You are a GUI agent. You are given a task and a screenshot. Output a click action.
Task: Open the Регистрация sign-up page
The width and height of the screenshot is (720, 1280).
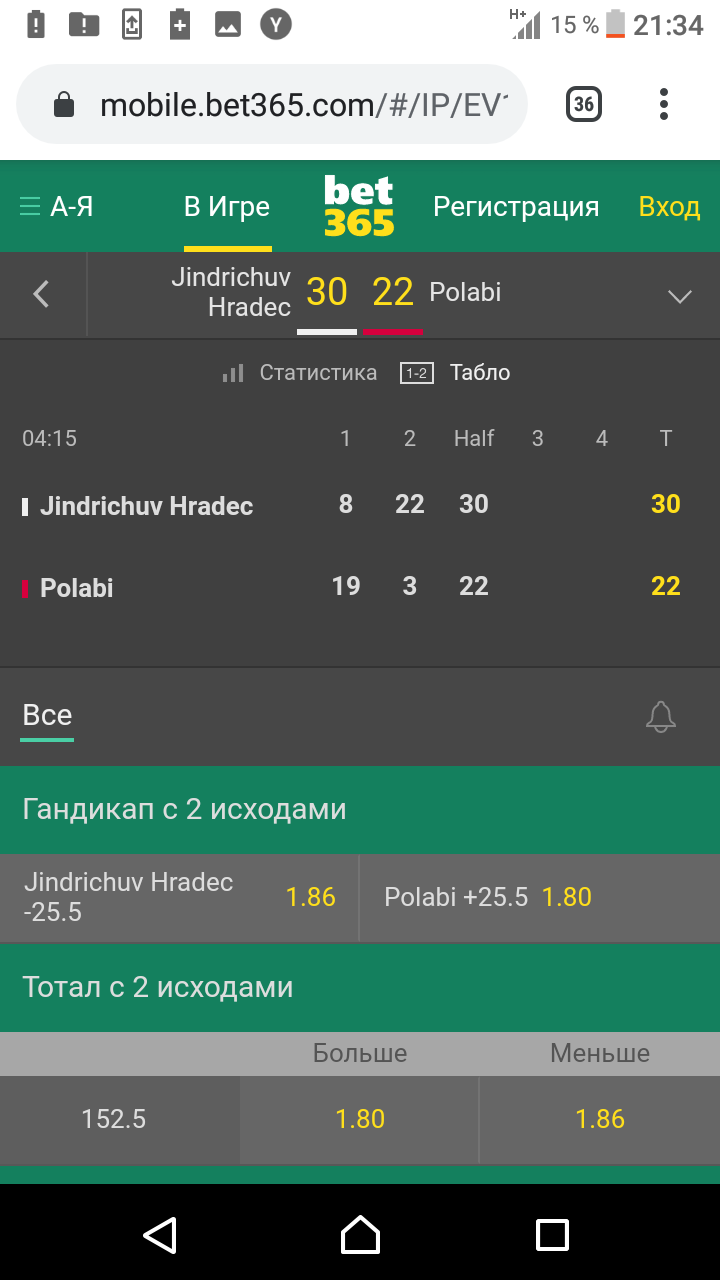[x=515, y=207]
